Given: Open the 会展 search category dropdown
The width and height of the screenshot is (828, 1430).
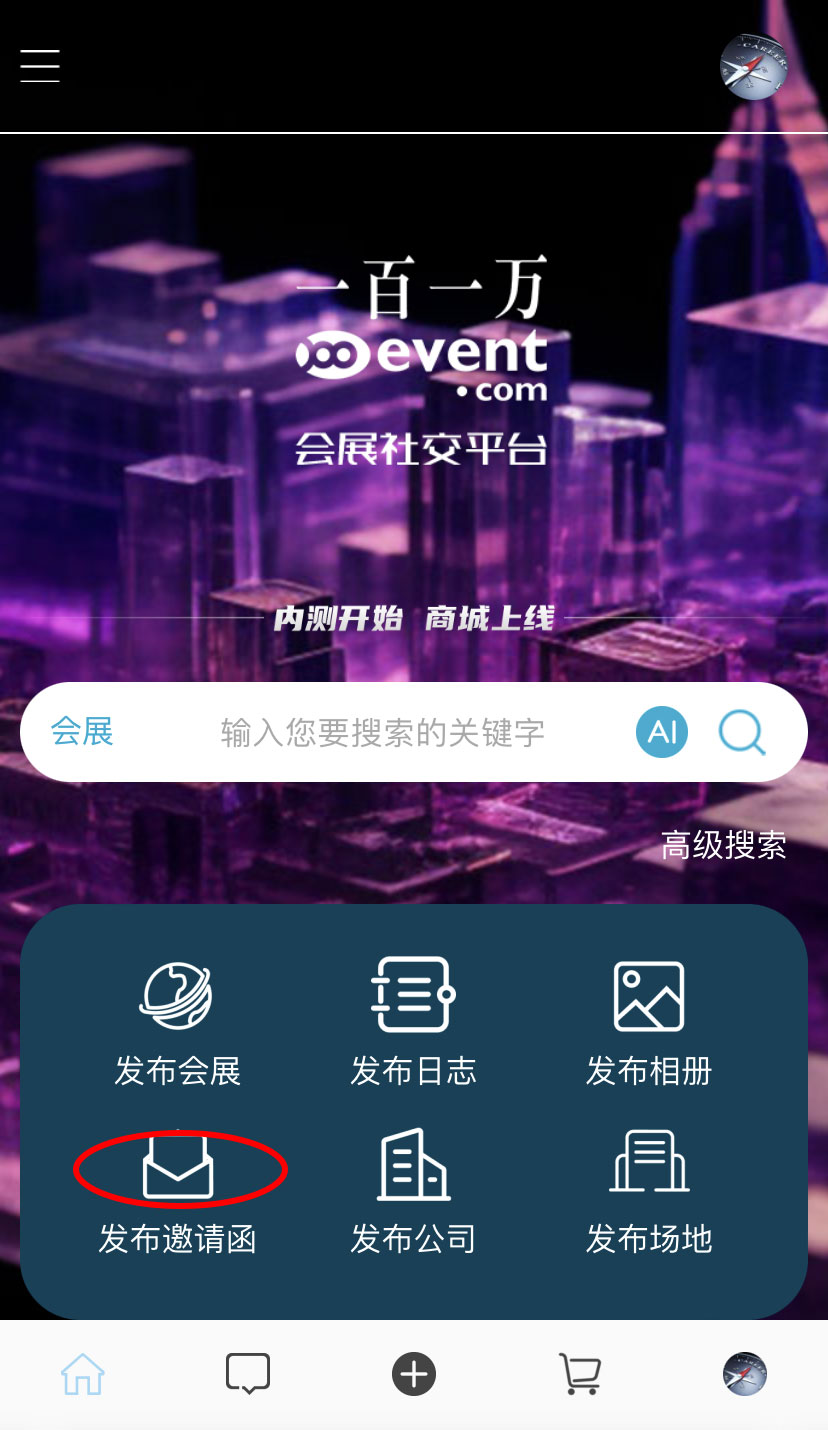Looking at the screenshot, I should click(x=82, y=732).
